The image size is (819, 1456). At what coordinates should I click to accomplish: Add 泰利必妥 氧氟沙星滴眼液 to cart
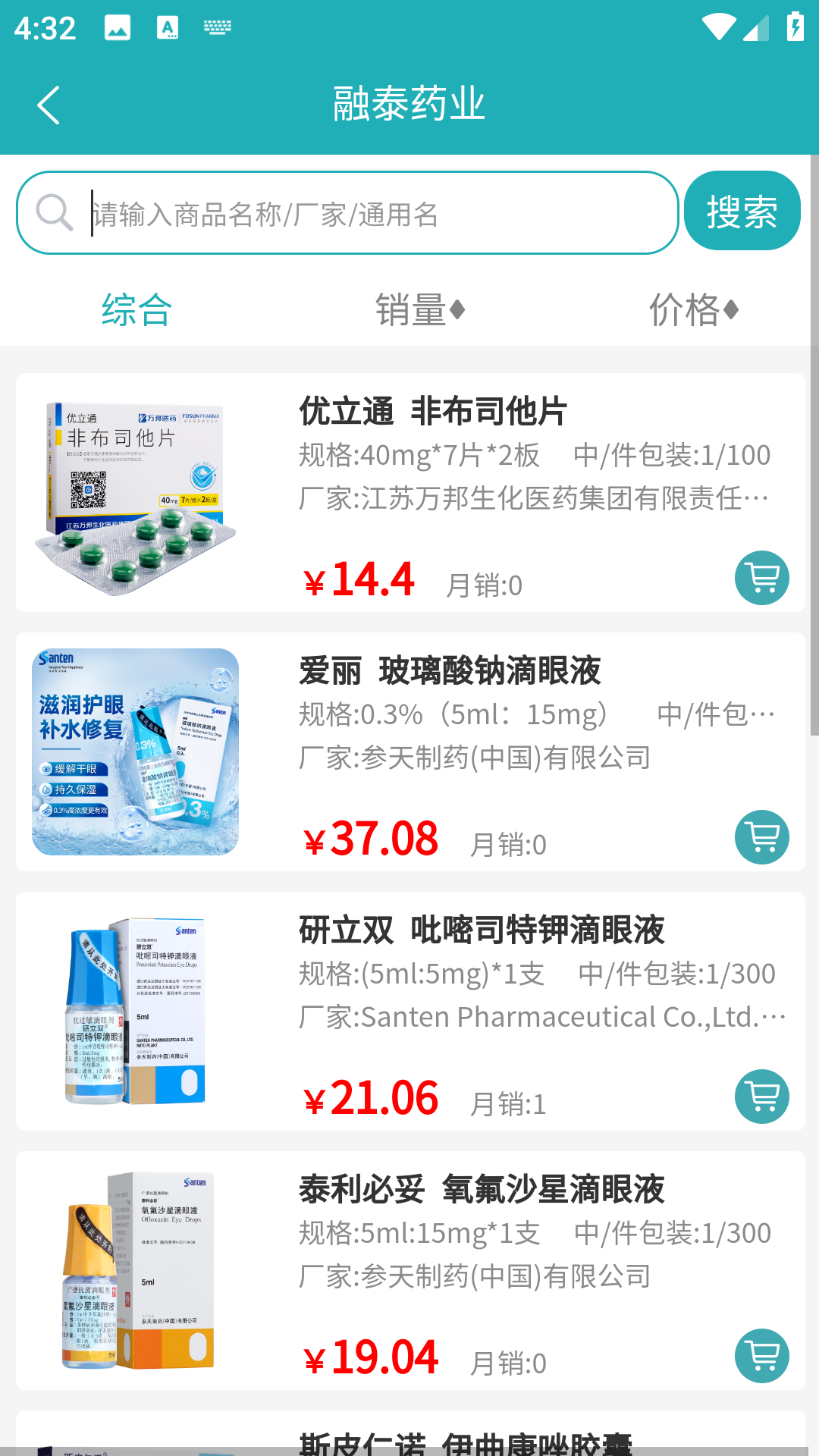[761, 1356]
